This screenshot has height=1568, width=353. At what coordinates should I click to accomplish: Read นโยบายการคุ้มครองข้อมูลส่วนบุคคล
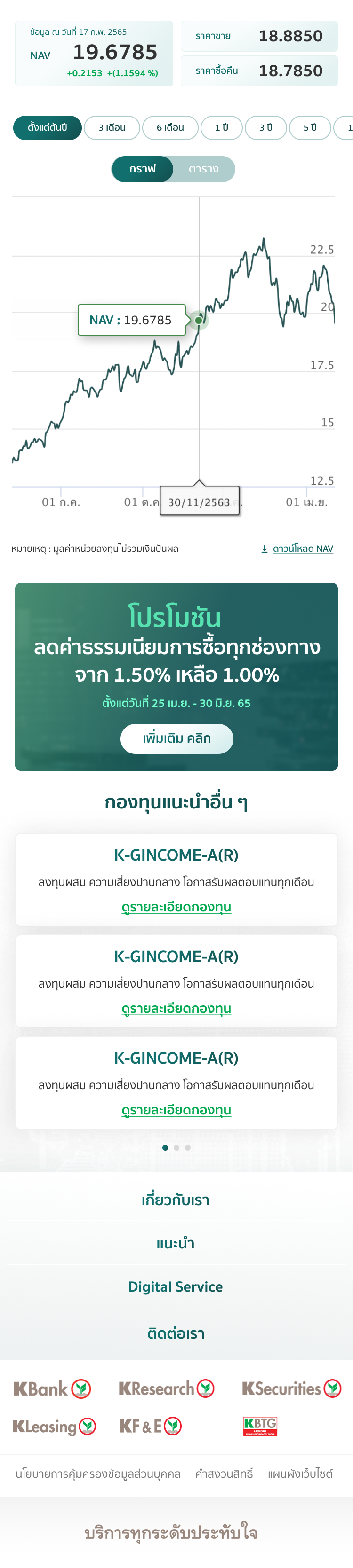(98, 1474)
